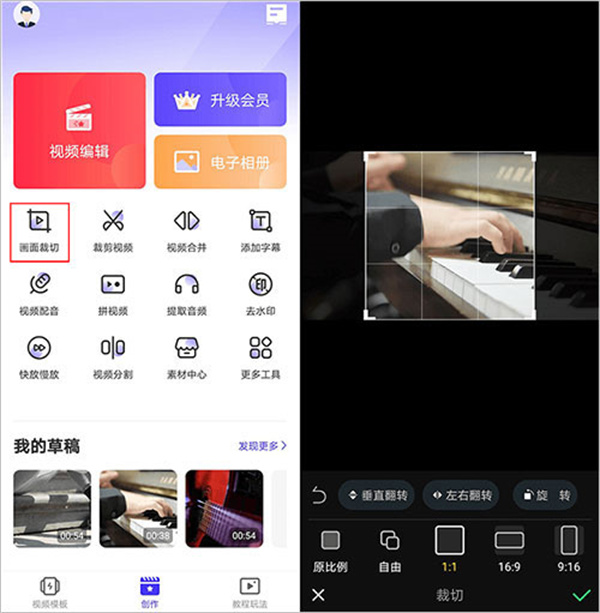This screenshot has height=613, width=600.
Task: Tap 升级会员 to upgrade membership
Action: tap(220, 101)
